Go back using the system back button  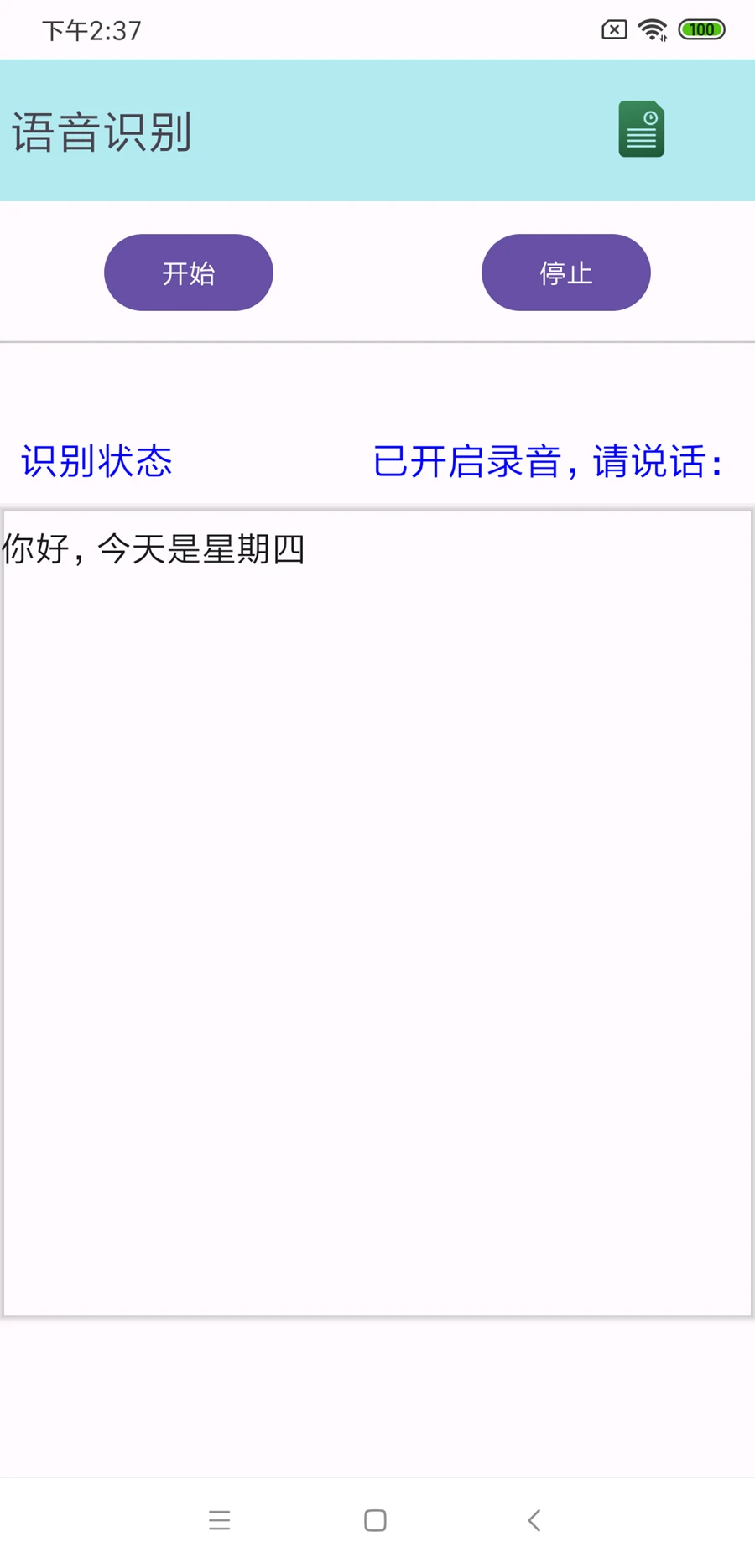[x=534, y=1520]
